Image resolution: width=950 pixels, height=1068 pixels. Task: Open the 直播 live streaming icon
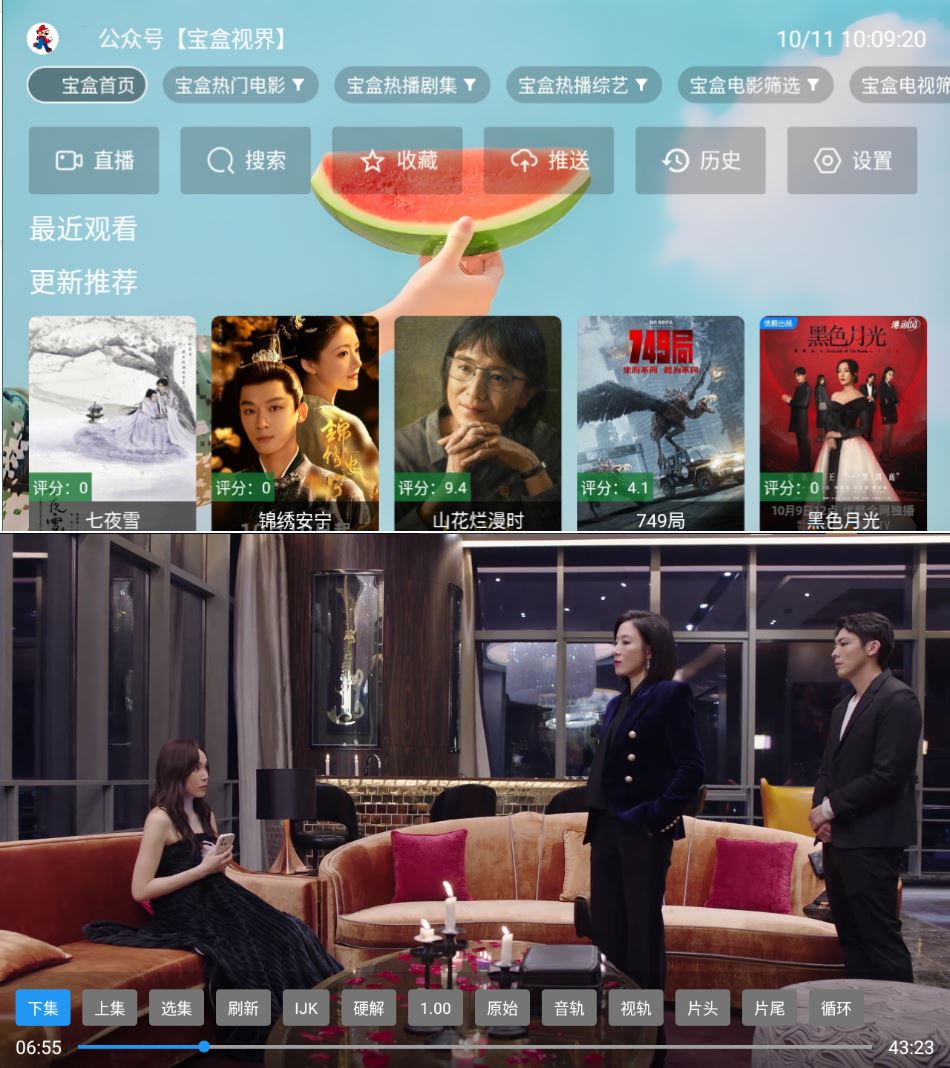[x=93, y=160]
